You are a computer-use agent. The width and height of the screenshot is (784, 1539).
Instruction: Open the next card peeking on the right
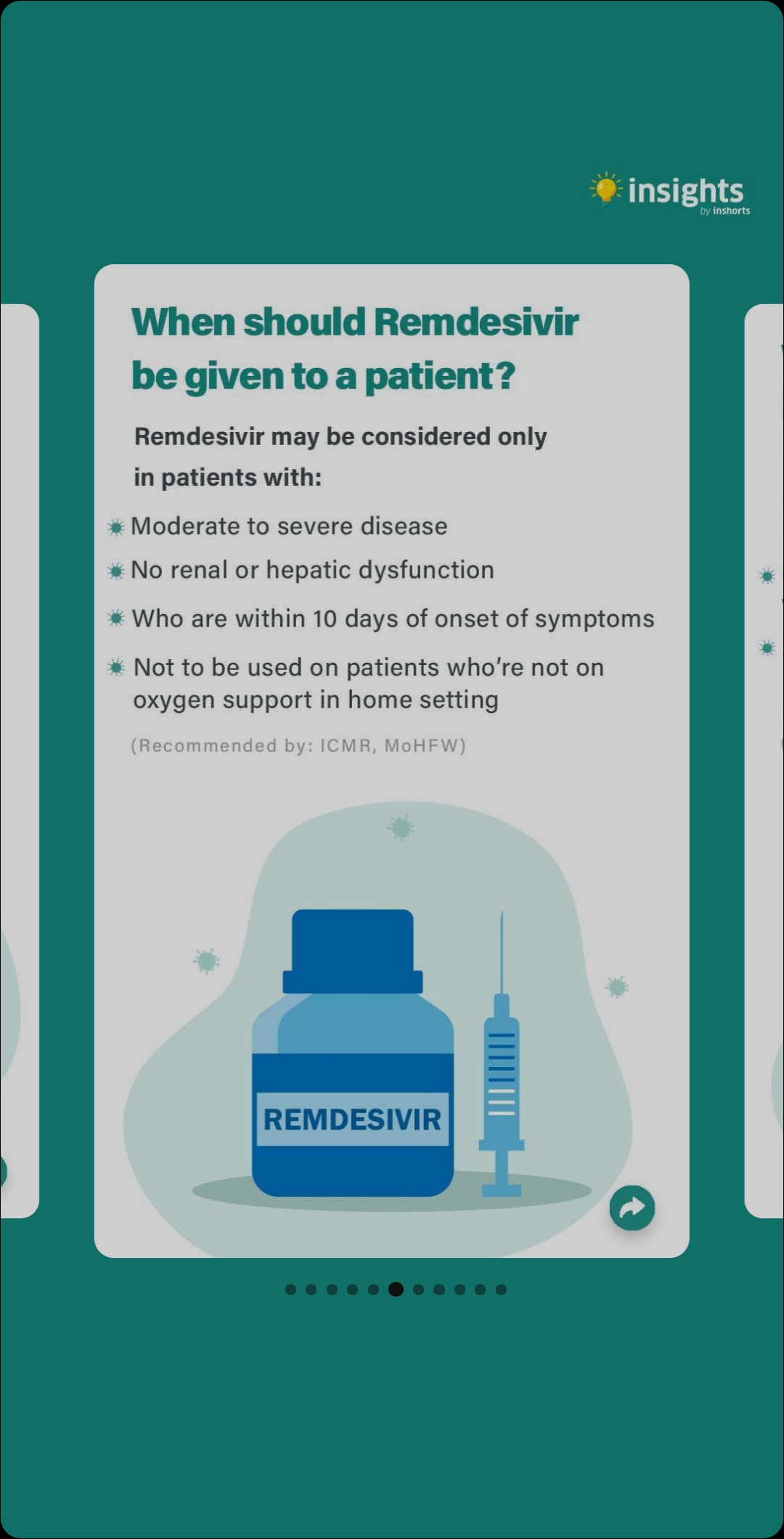(765, 761)
